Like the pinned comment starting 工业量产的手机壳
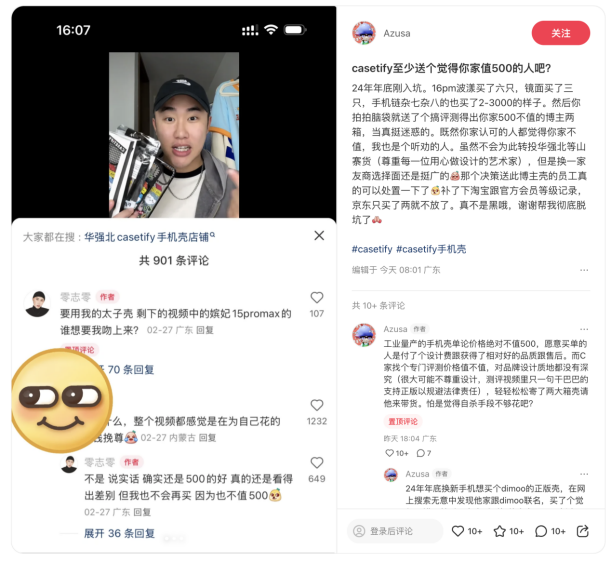This screenshot has height=561, width=611. [x=391, y=453]
